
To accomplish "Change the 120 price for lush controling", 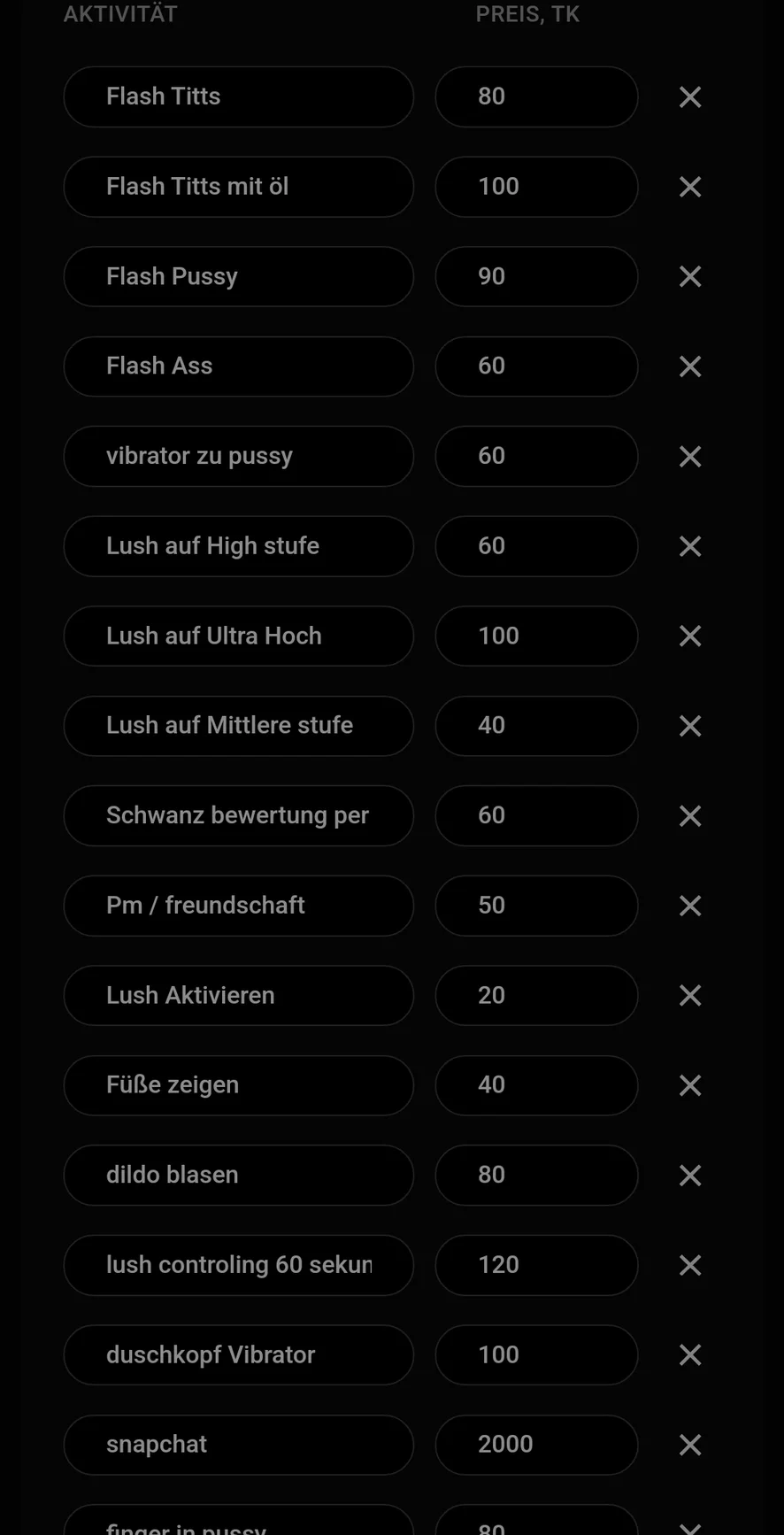I will coord(536,1265).
